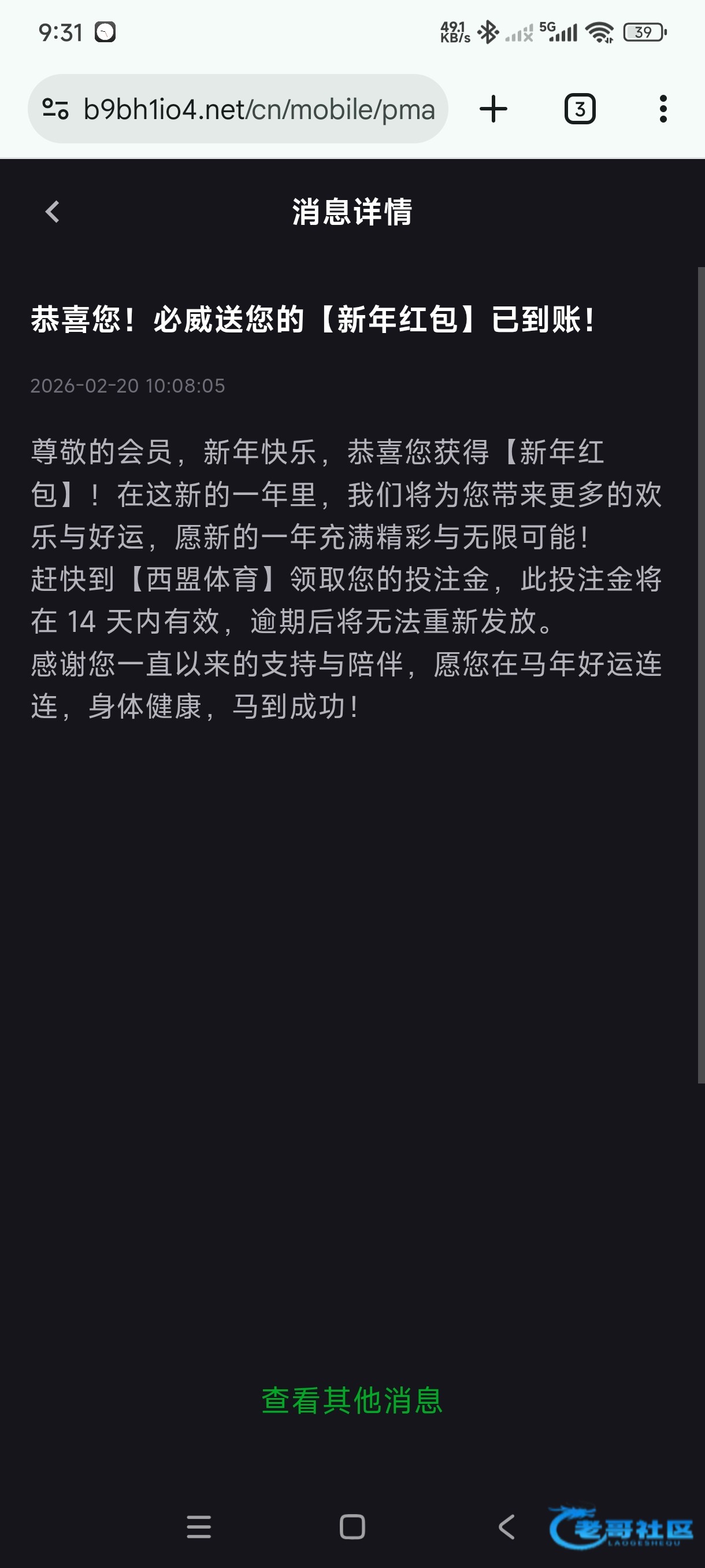The height and width of the screenshot is (1568, 705).
Task: Go back from the 消息详情 page
Action: [53, 212]
